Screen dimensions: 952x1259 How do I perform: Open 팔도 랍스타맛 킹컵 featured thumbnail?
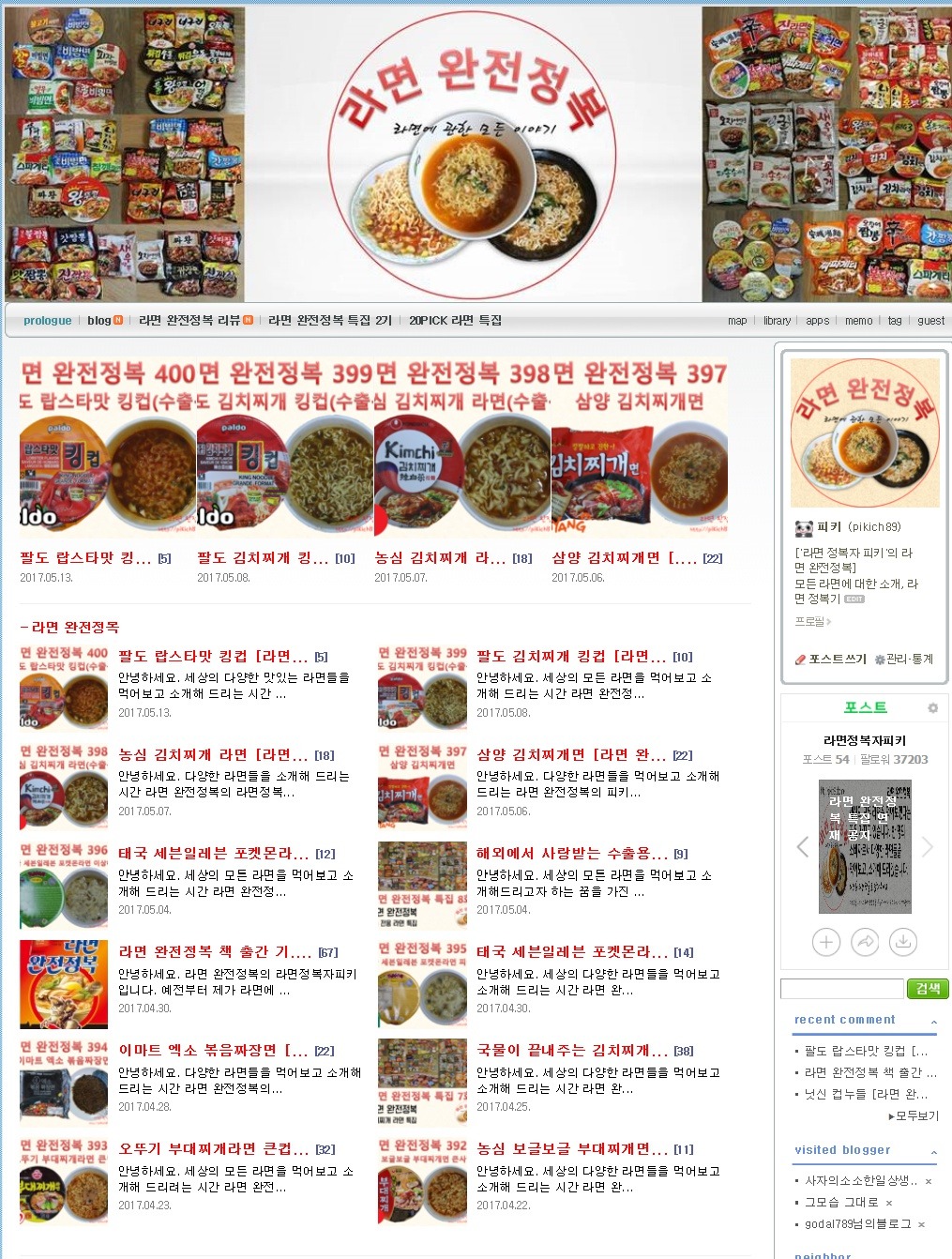[x=107, y=478]
